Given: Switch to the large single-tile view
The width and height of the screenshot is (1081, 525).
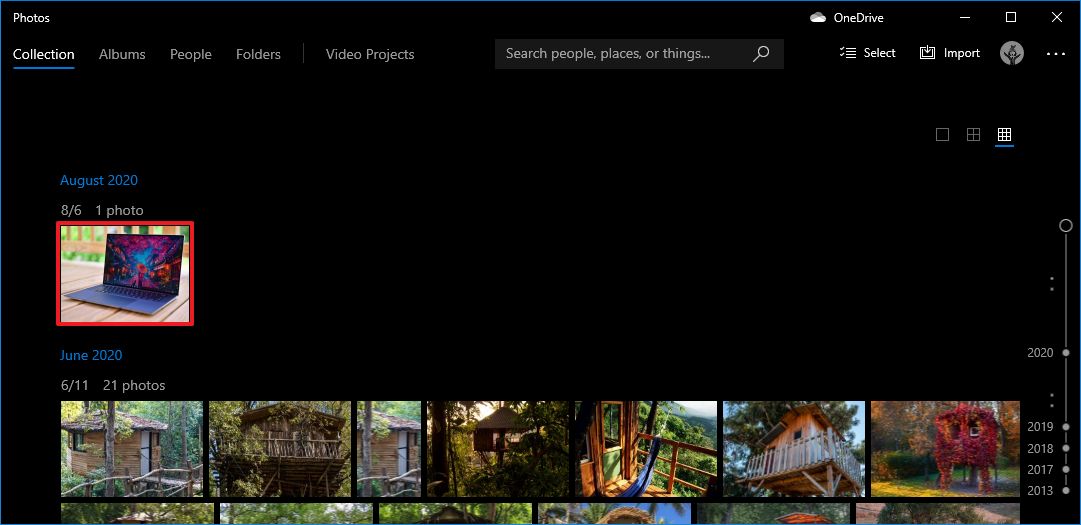Looking at the screenshot, I should (942, 135).
